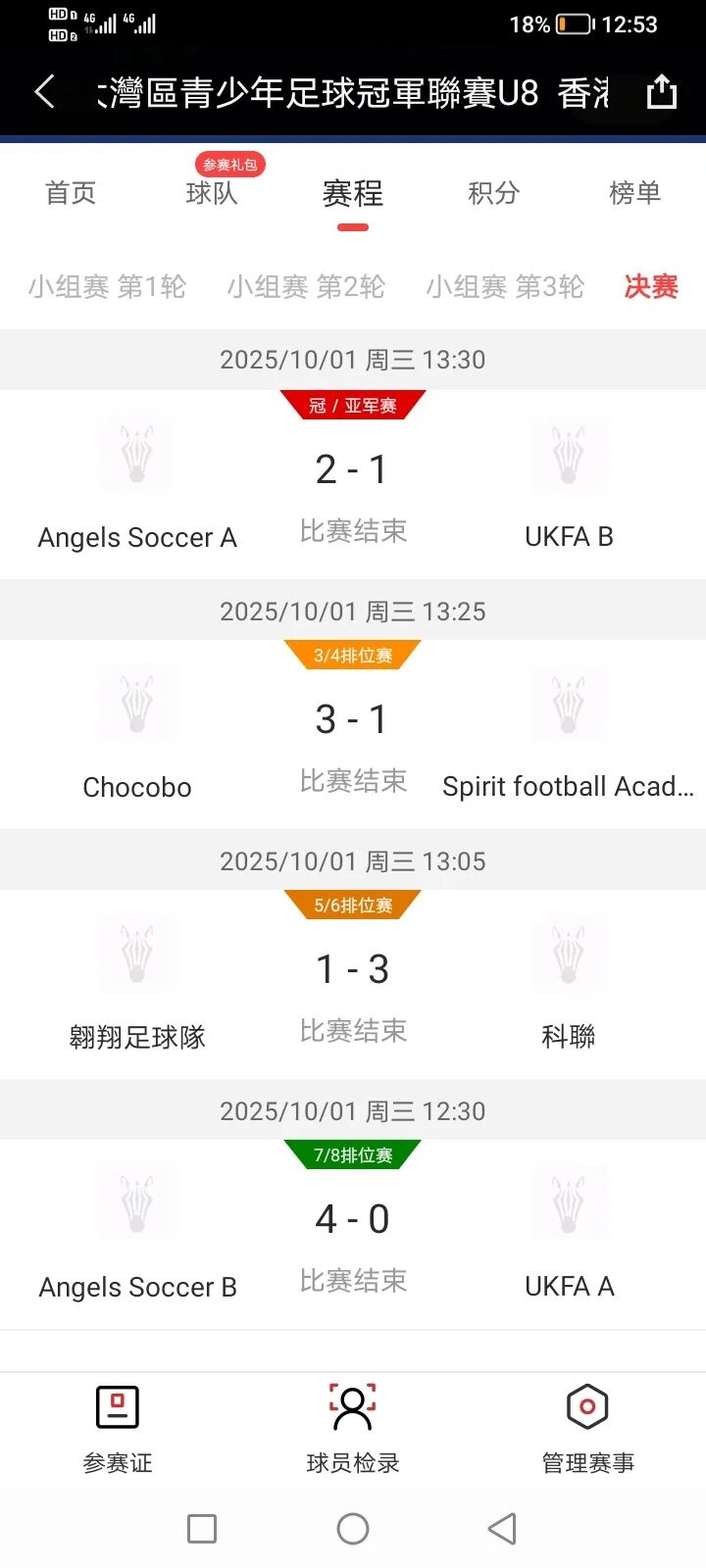Image resolution: width=706 pixels, height=1568 pixels.
Task: Open the 榜单 tab
Action: tap(634, 193)
